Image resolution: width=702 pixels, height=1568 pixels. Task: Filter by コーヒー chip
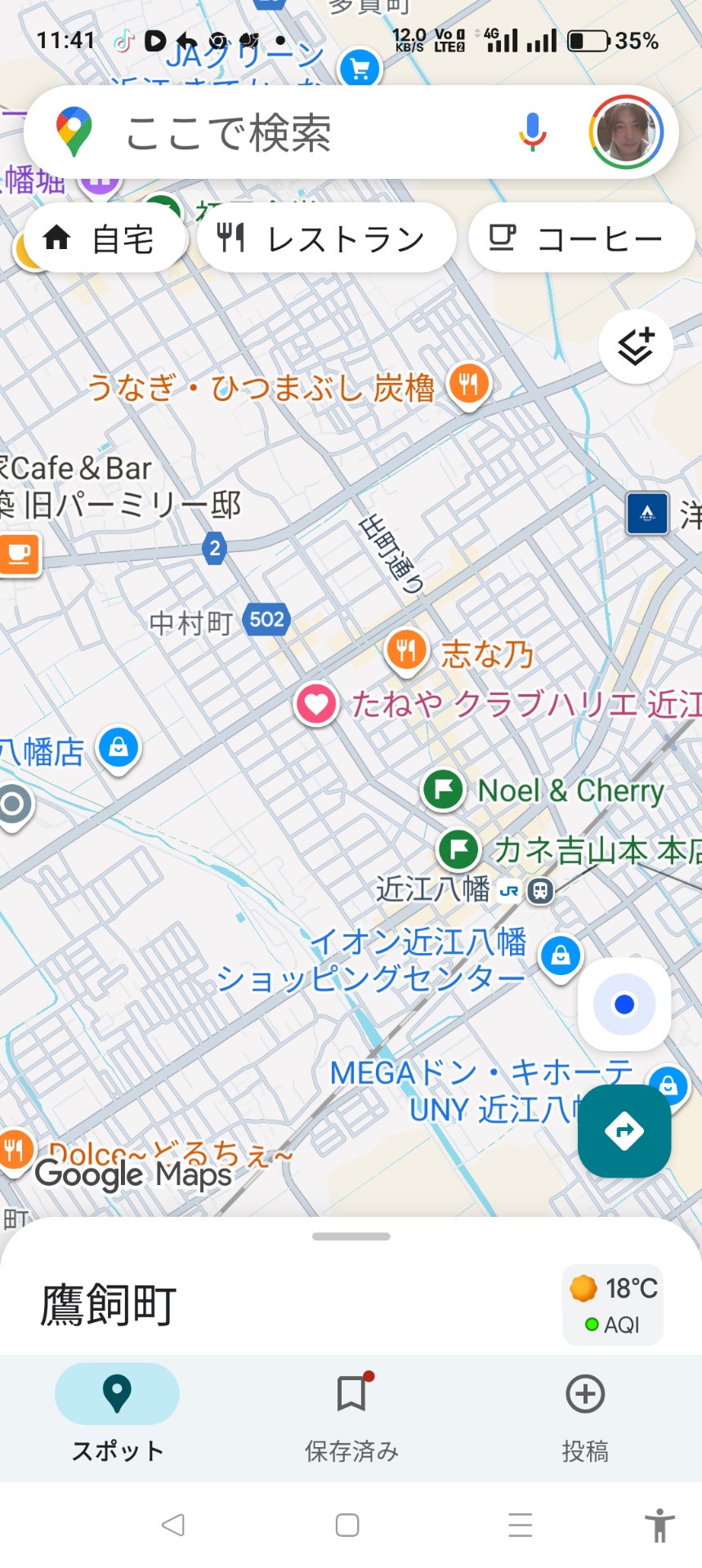click(581, 238)
